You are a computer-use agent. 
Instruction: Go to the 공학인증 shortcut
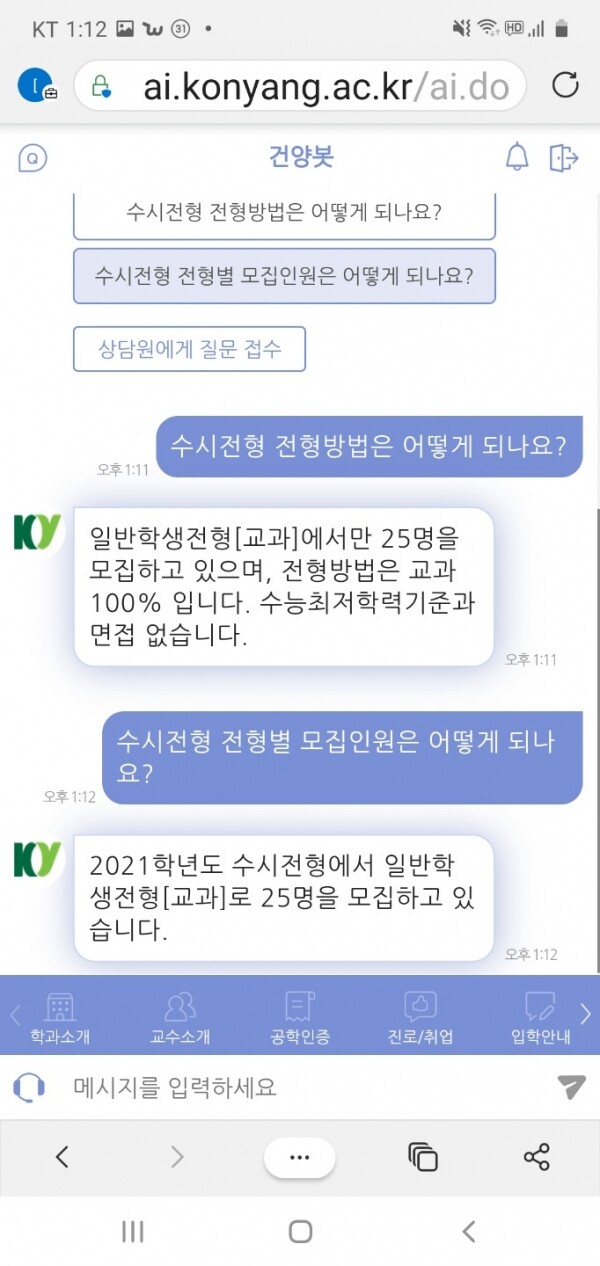tap(300, 1017)
